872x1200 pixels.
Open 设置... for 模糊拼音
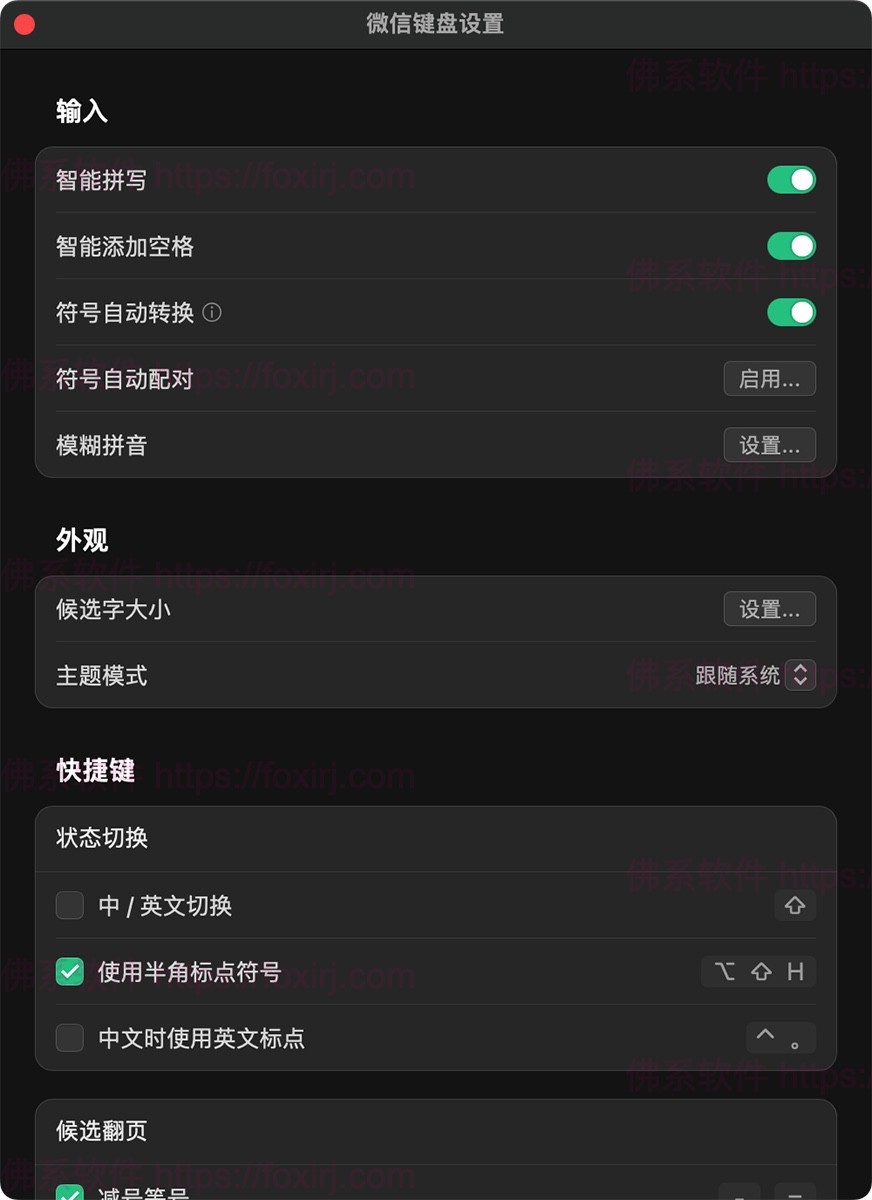[x=769, y=445]
